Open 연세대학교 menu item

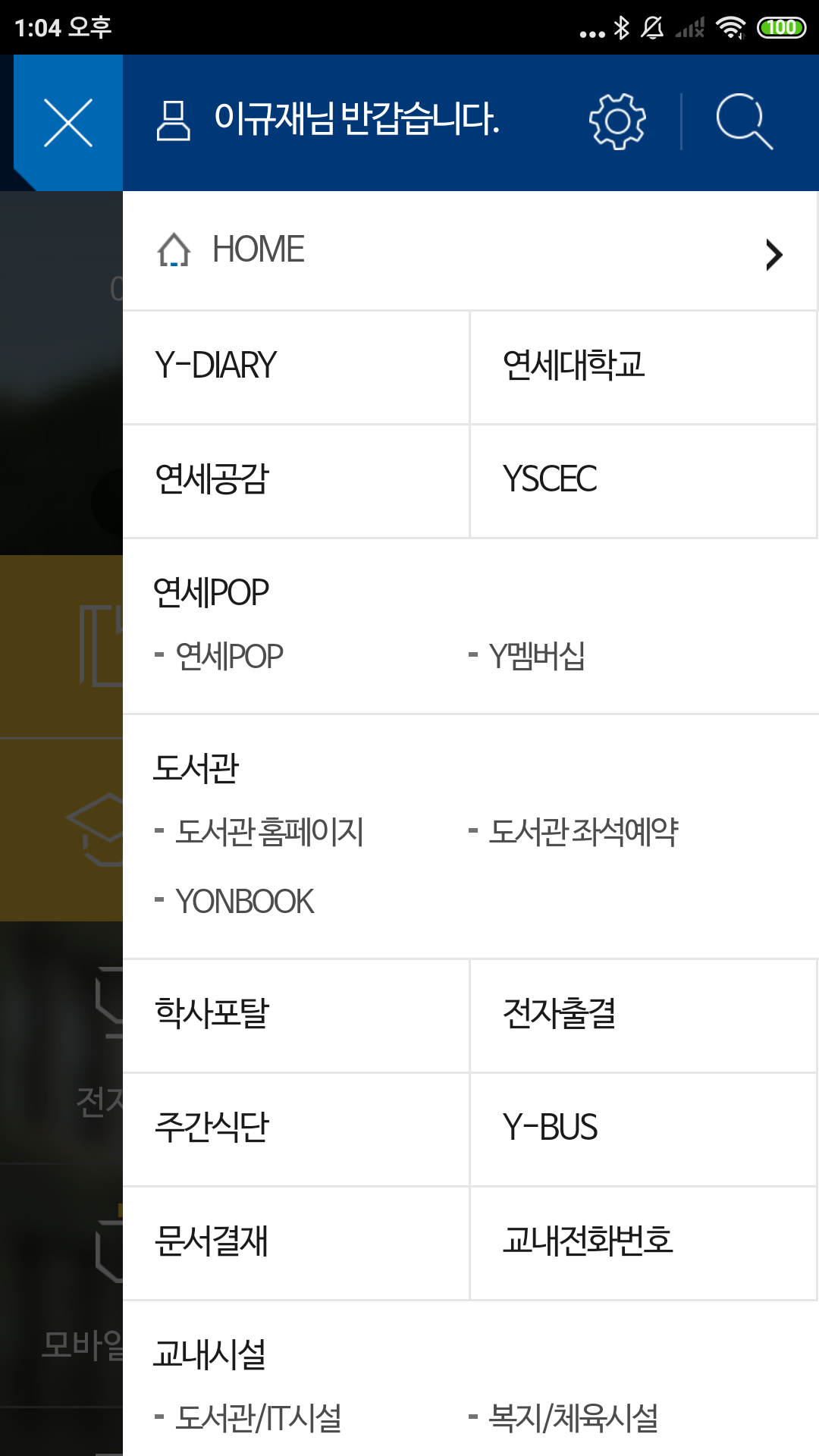(643, 366)
